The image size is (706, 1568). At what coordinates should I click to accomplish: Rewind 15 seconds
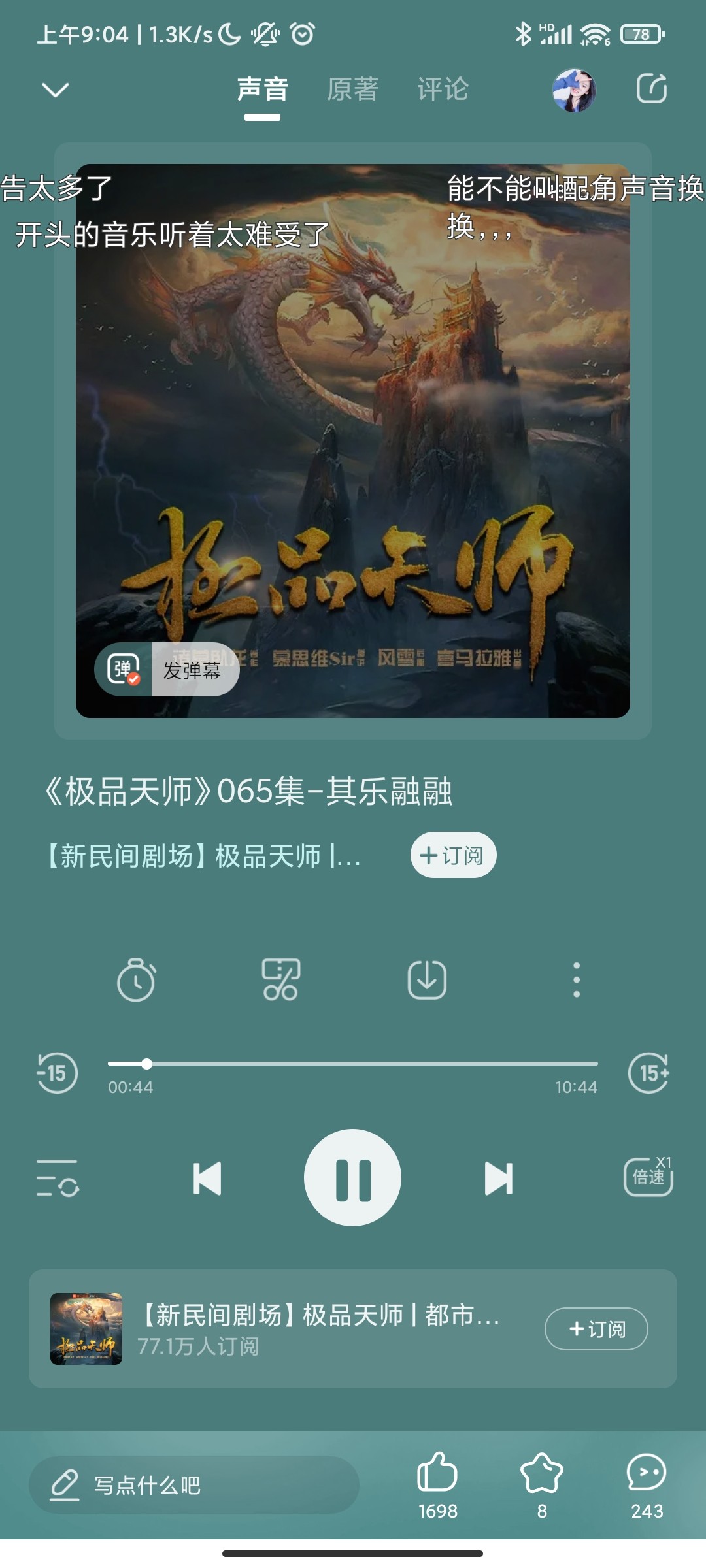coord(57,1073)
